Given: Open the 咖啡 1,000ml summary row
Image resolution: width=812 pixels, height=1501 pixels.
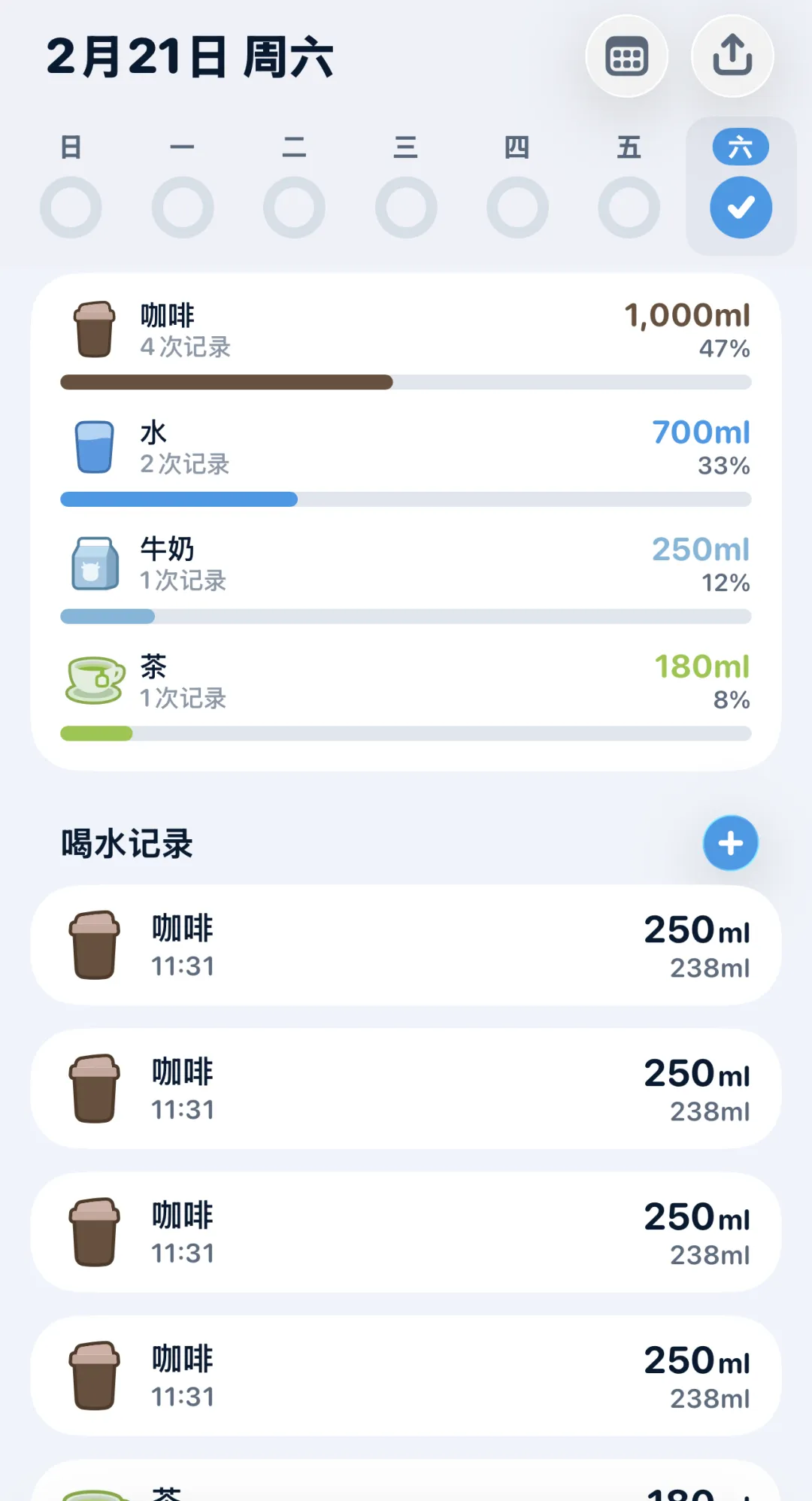Looking at the screenshot, I should click(x=406, y=343).
